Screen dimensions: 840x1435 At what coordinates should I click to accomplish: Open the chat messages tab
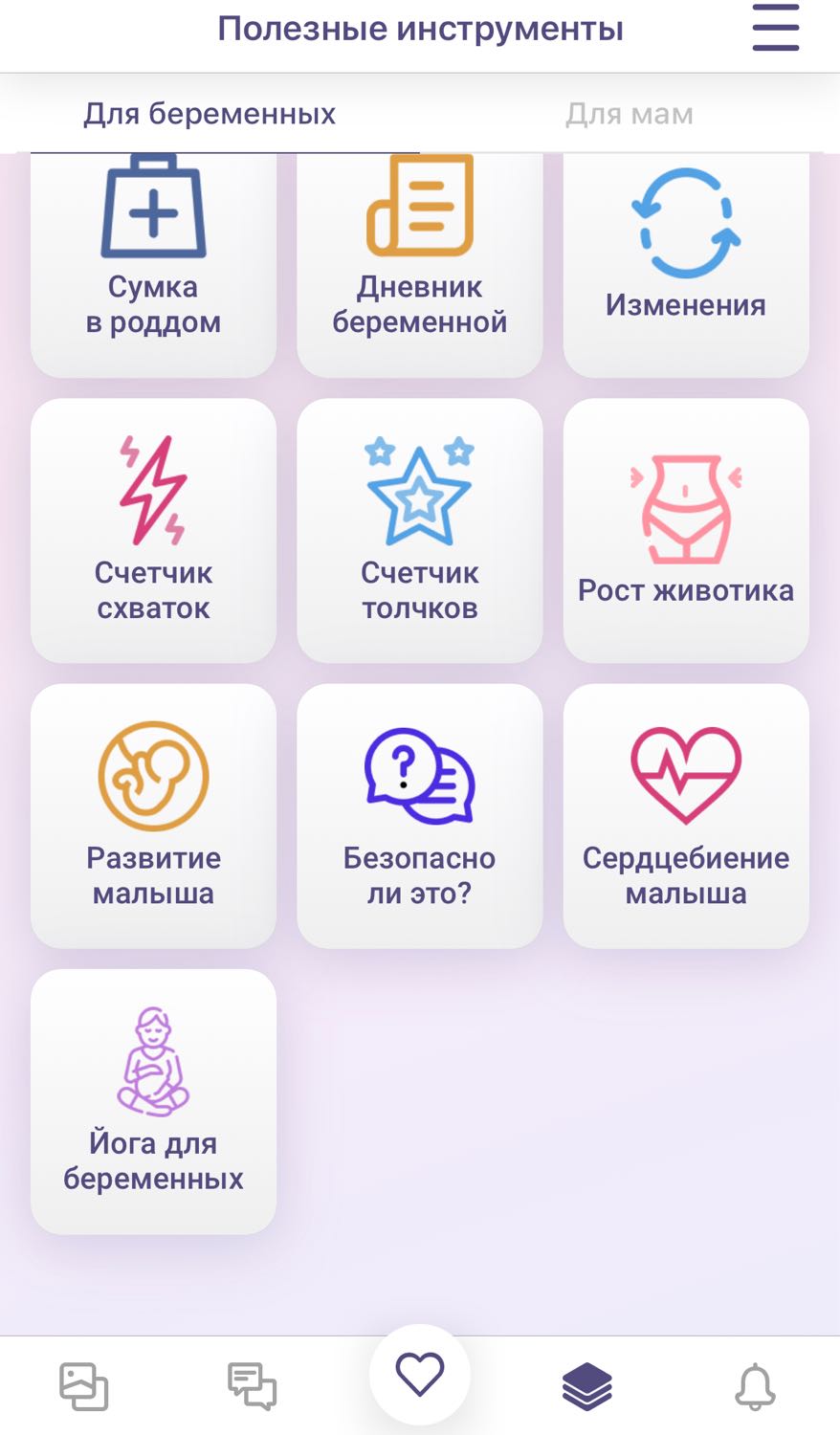pos(252,1386)
